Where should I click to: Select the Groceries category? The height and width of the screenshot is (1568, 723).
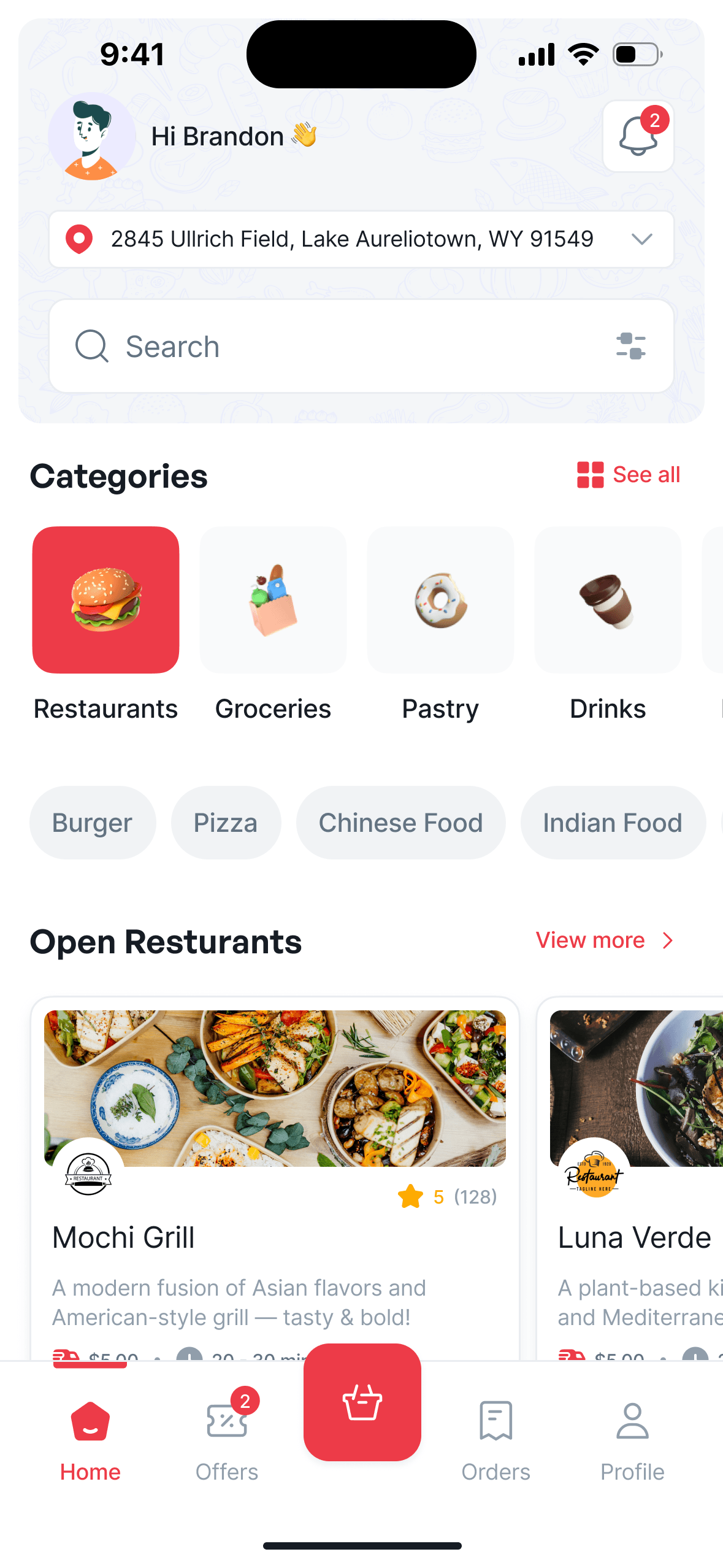point(273,600)
